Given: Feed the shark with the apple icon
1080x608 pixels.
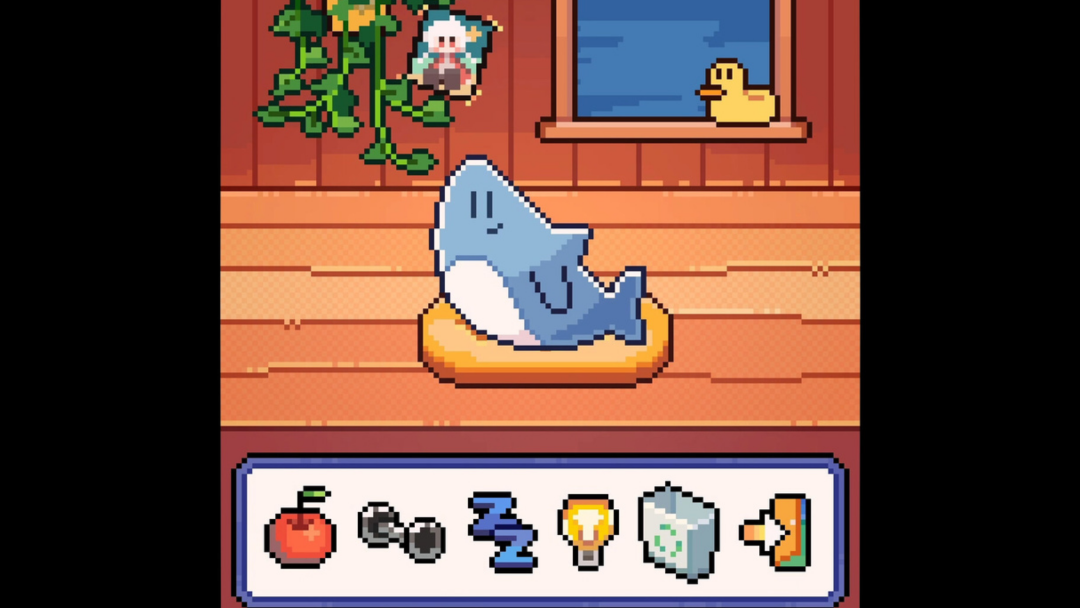Looking at the screenshot, I should [x=300, y=530].
